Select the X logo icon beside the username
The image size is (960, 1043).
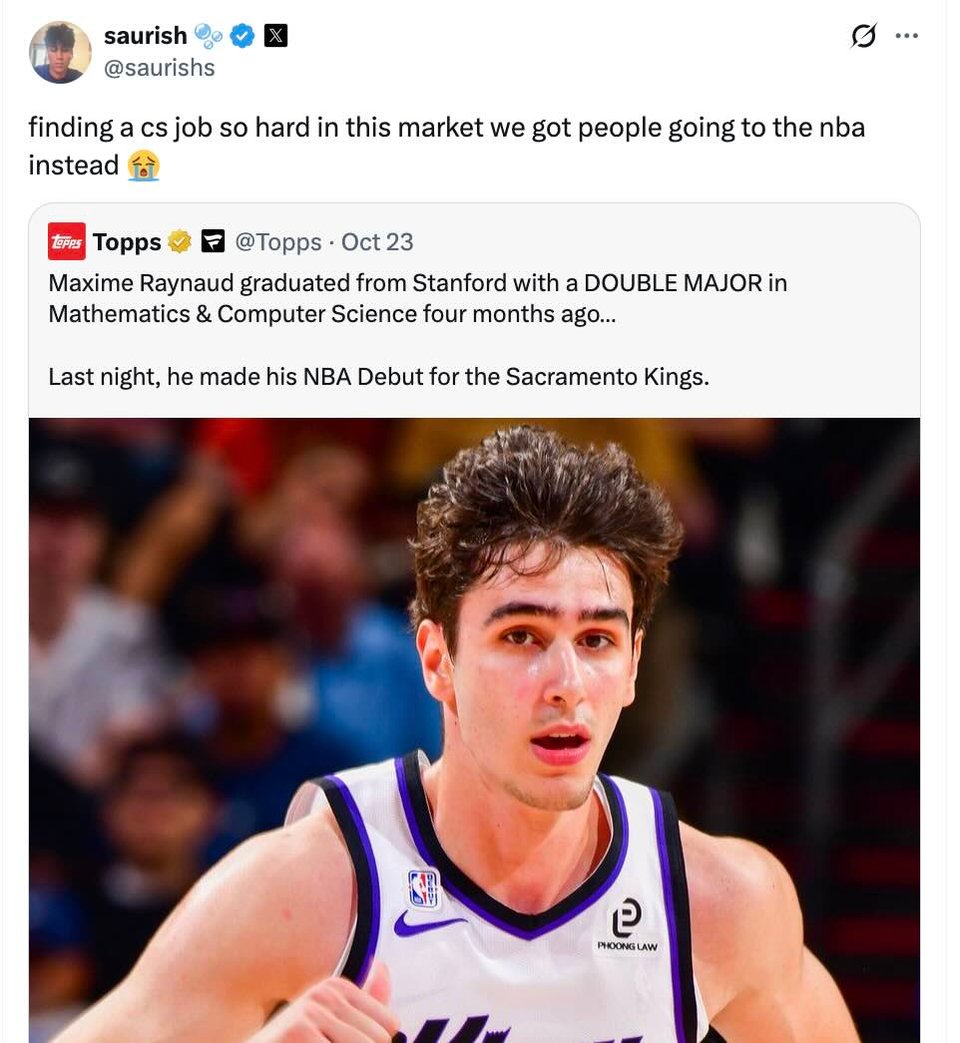(274, 35)
